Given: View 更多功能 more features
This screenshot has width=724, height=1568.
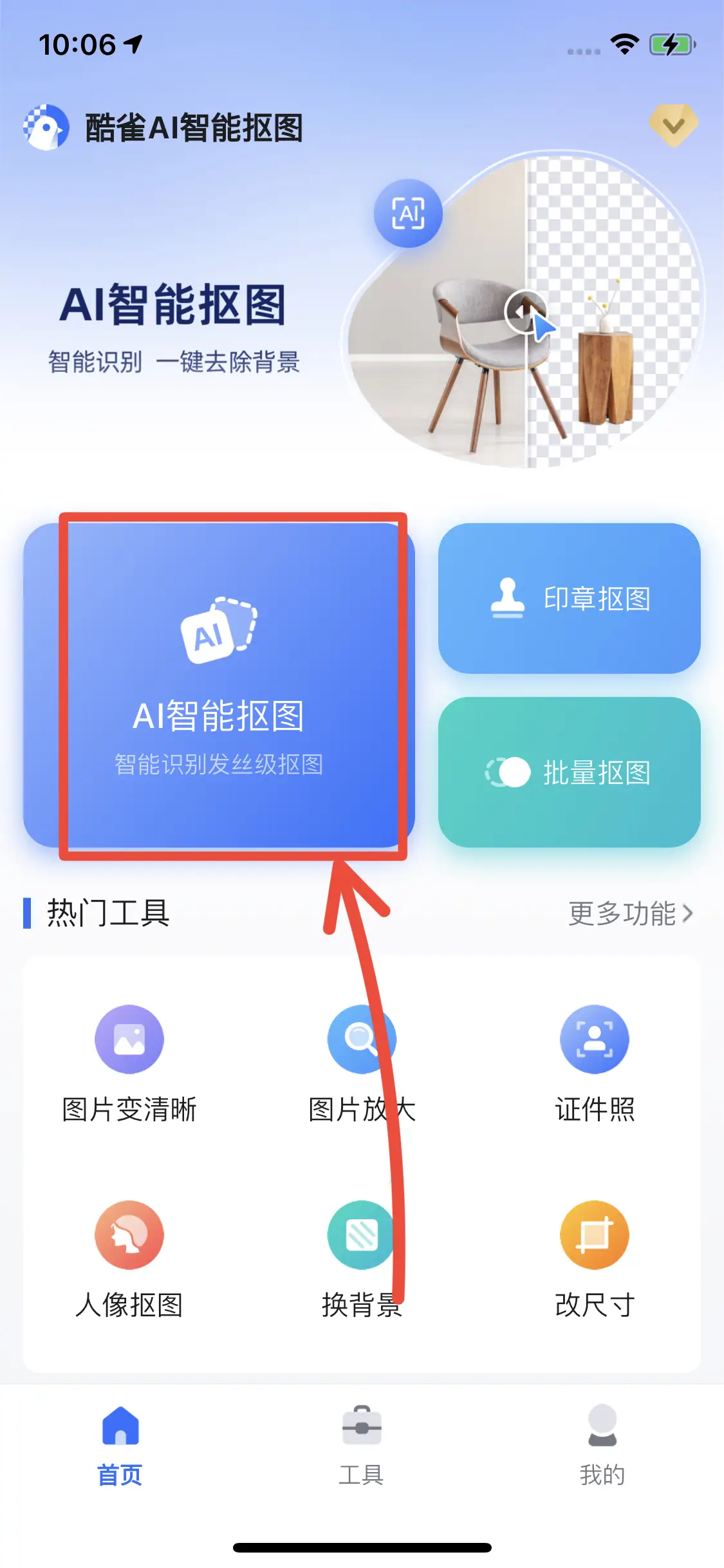Looking at the screenshot, I should 630,913.
